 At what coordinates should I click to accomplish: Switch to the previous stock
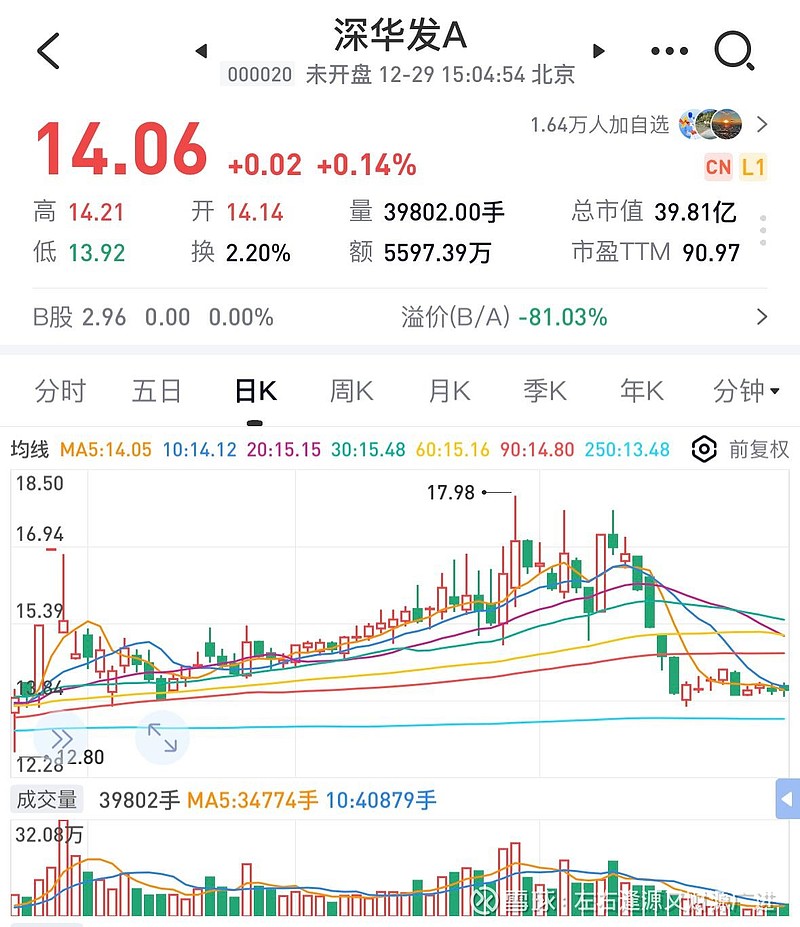tap(202, 51)
